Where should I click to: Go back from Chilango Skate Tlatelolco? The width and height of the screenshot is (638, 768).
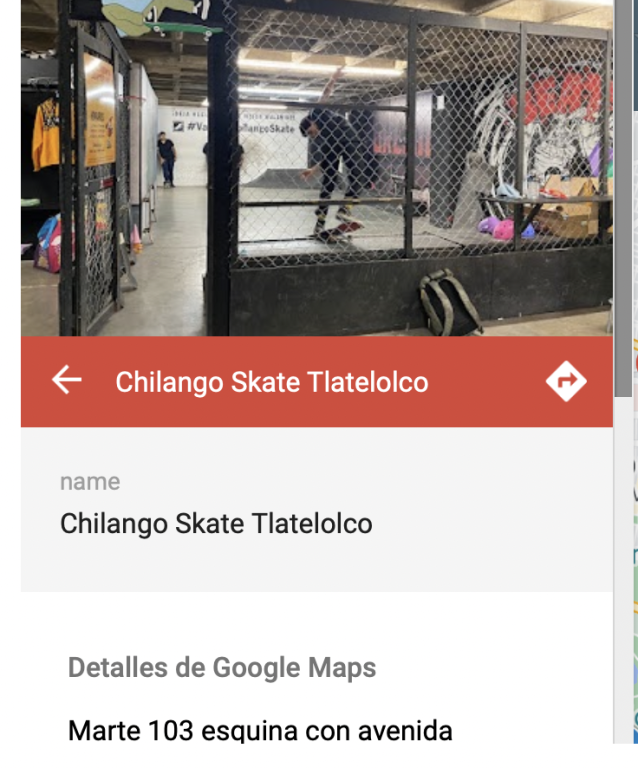67,381
